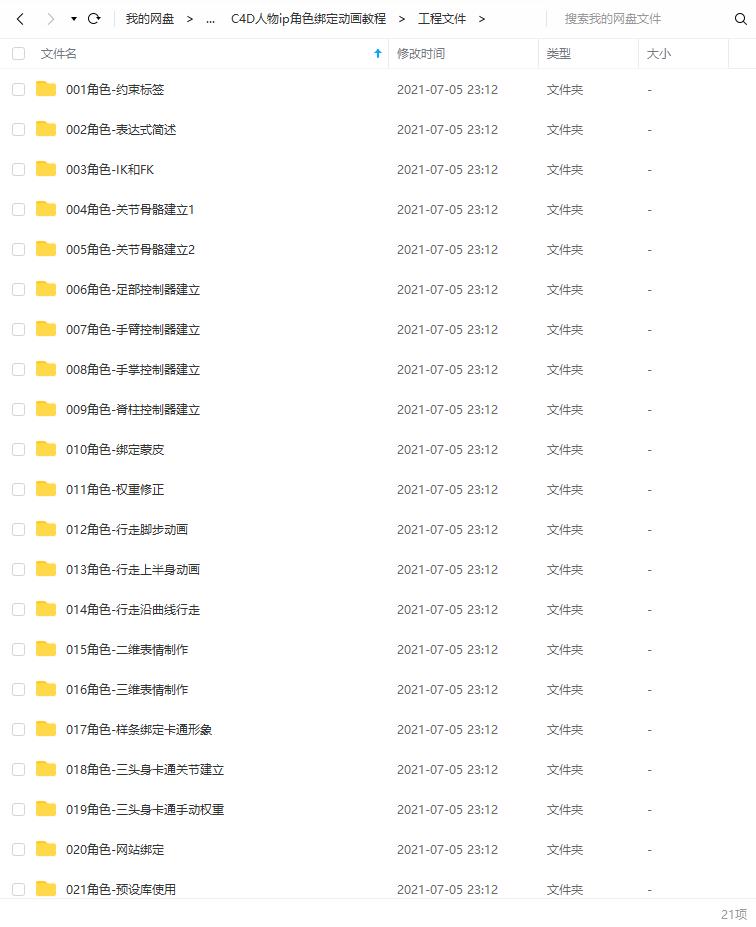Refresh the file list
The width and height of the screenshot is (756, 927).
coord(94,19)
